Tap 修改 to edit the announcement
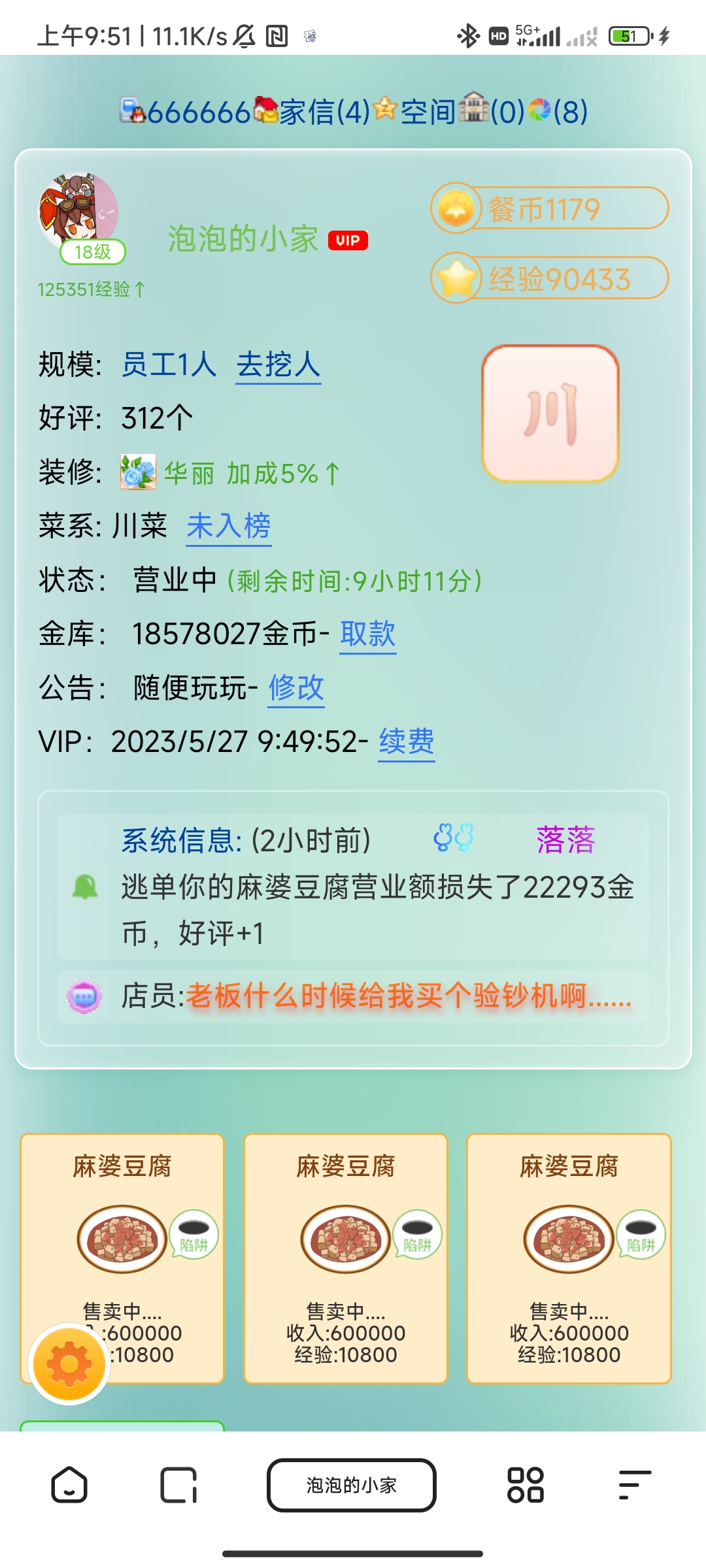The height and width of the screenshot is (1568, 706). coord(296,688)
